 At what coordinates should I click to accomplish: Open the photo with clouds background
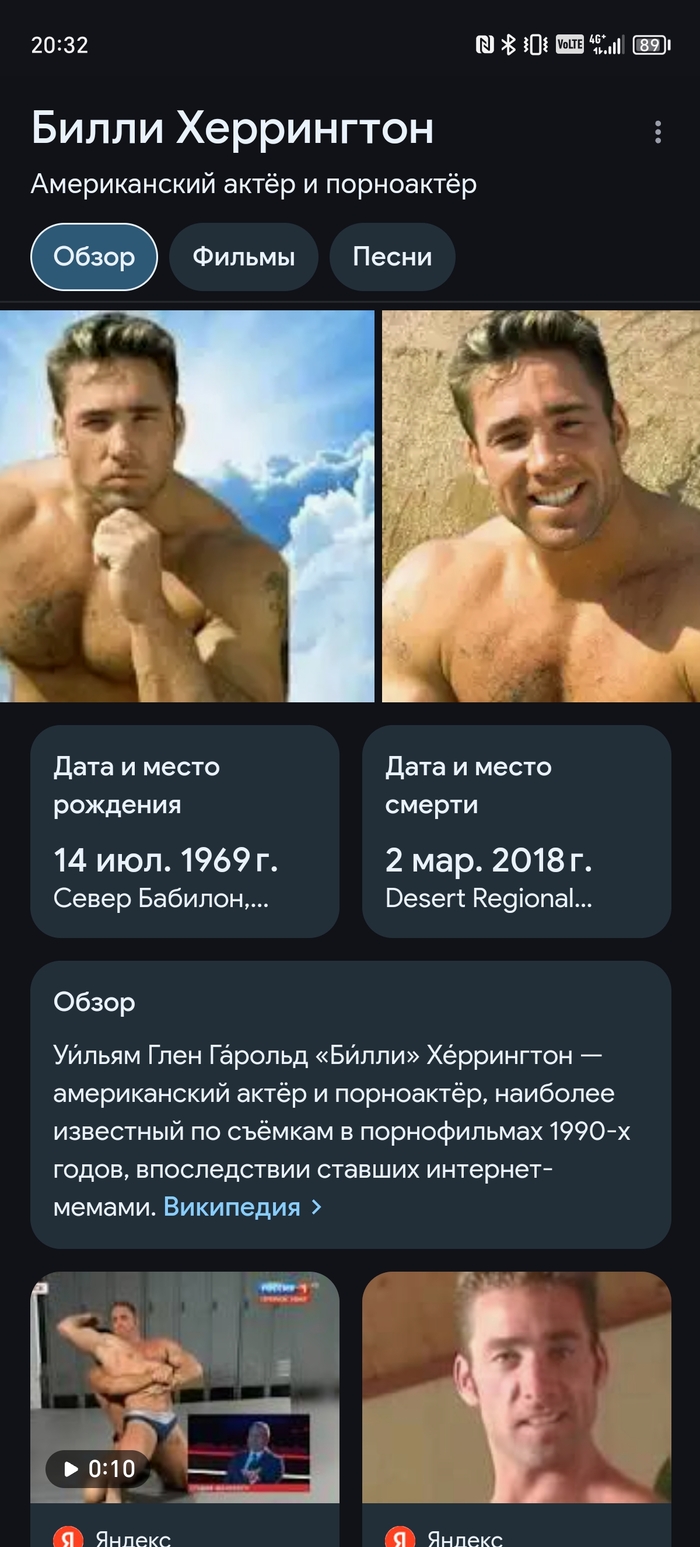187,506
